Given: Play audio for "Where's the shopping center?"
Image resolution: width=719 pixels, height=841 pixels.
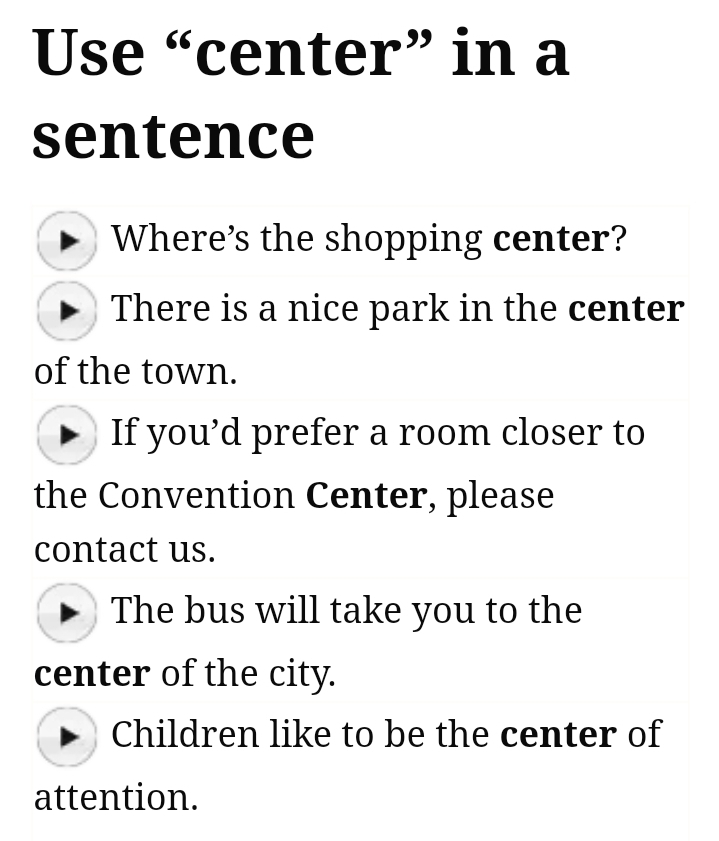Looking at the screenshot, I should [x=67, y=240].
